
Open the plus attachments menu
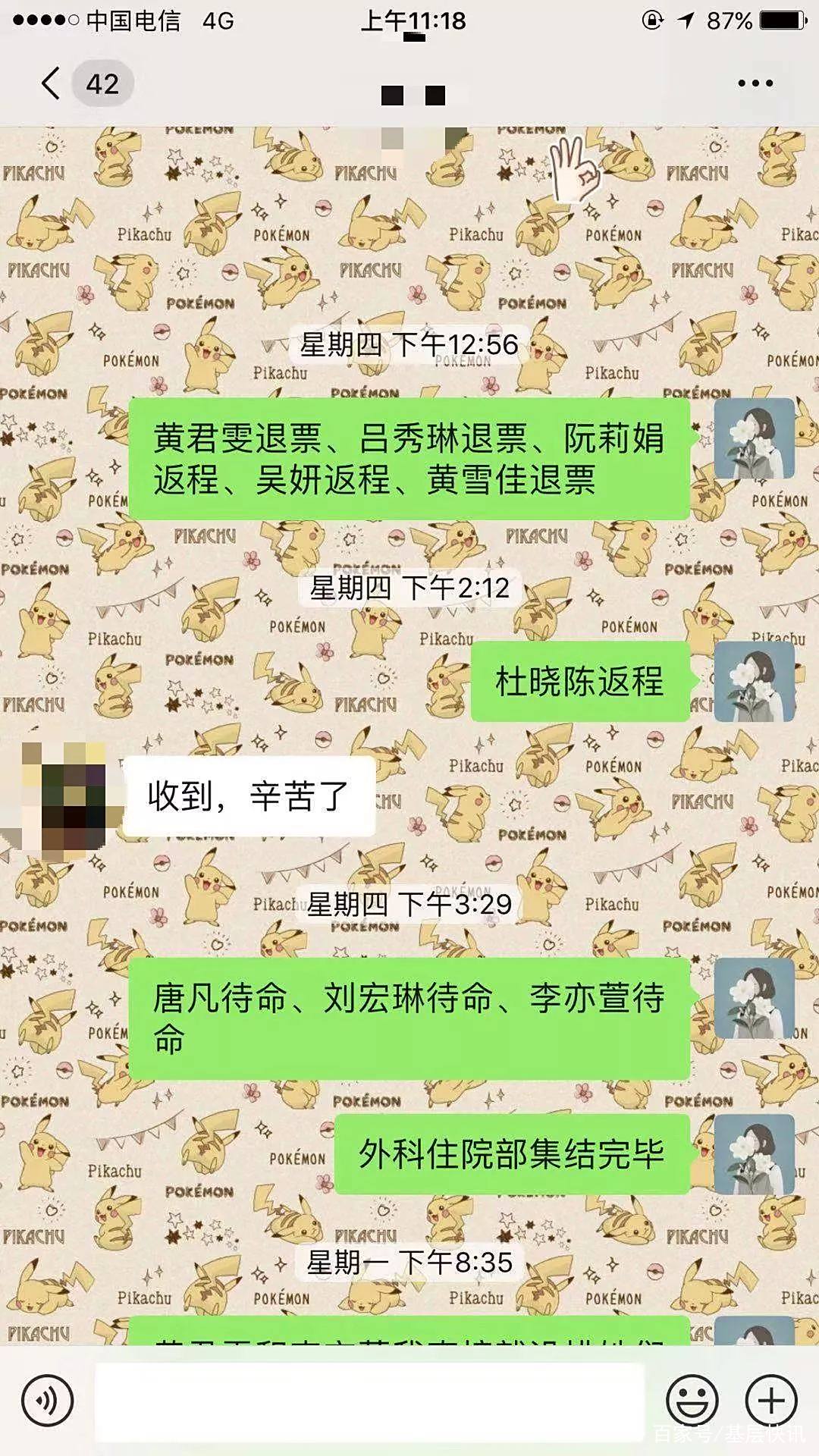(x=771, y=1401)
